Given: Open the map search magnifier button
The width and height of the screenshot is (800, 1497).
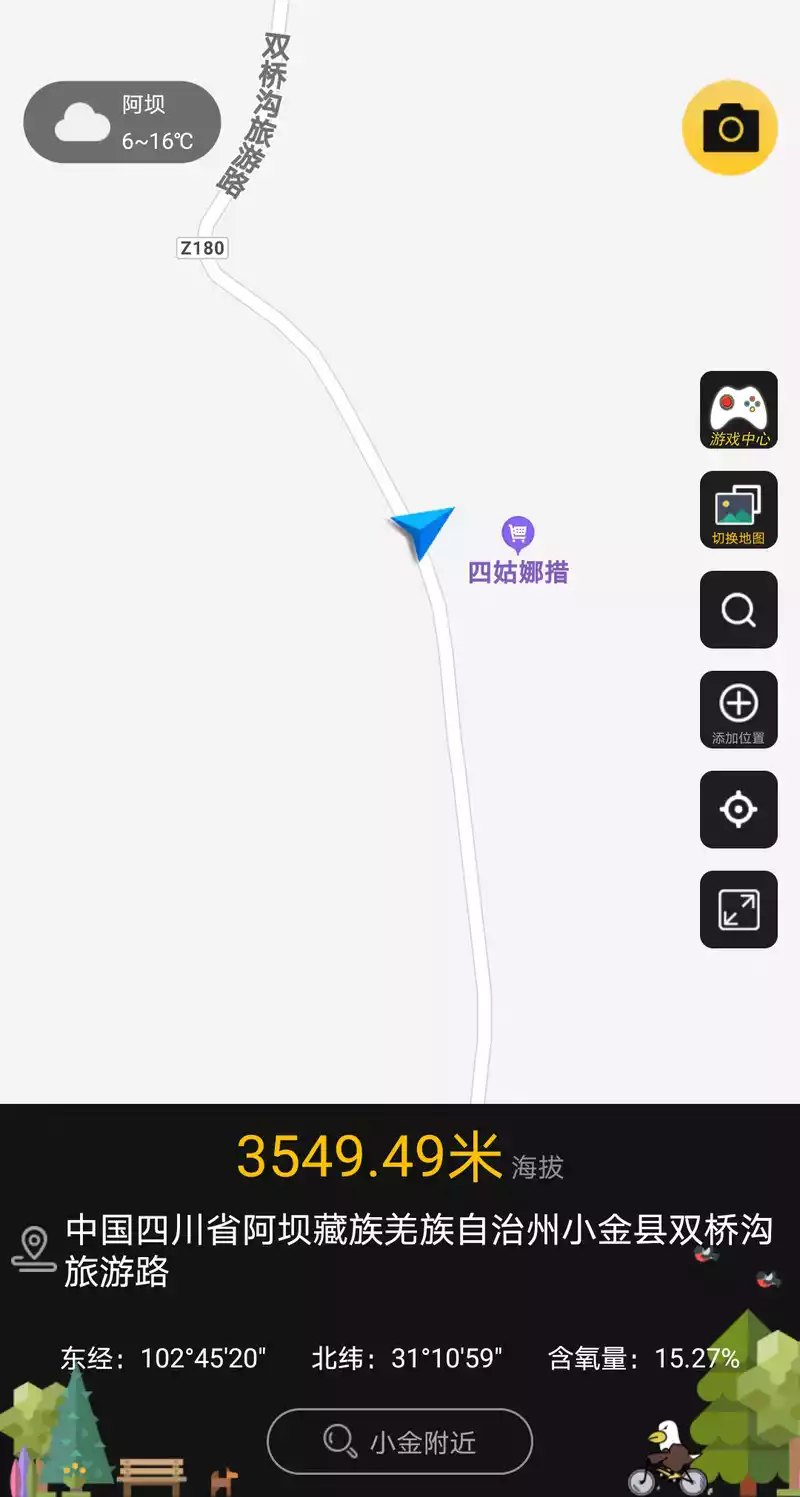Looking at the screenshot, I should tap(738, 610).
